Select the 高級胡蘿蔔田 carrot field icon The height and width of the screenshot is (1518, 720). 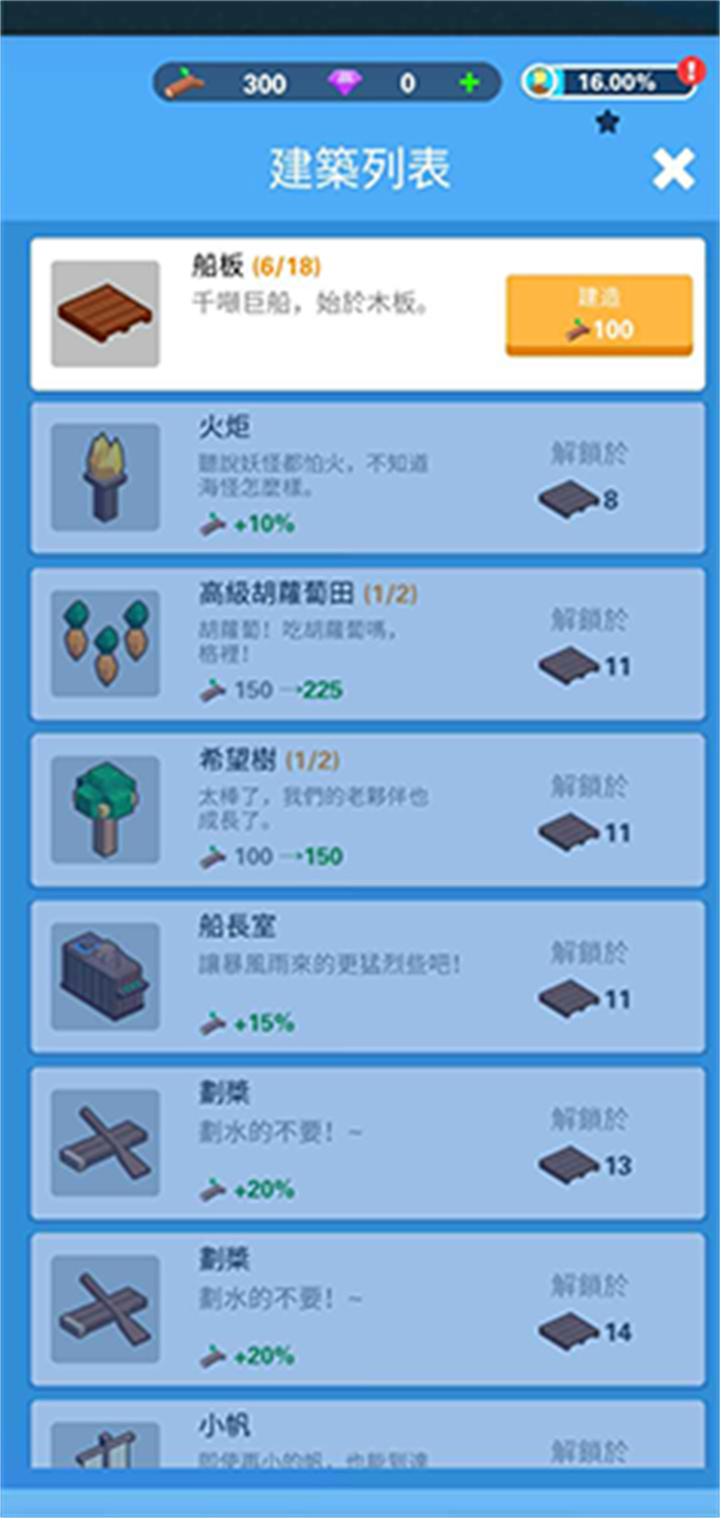(x=106, y=643)
